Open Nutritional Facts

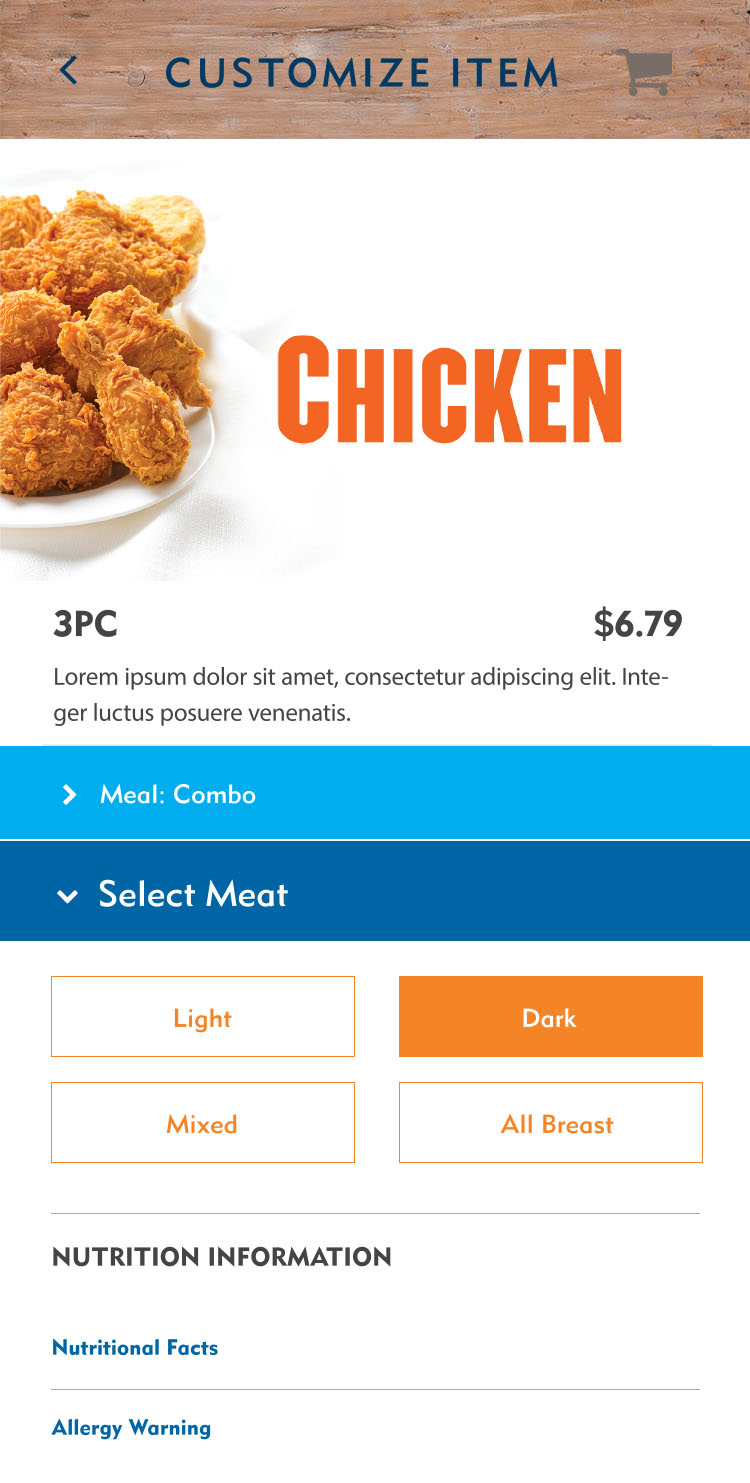(x=135, y=1348)
